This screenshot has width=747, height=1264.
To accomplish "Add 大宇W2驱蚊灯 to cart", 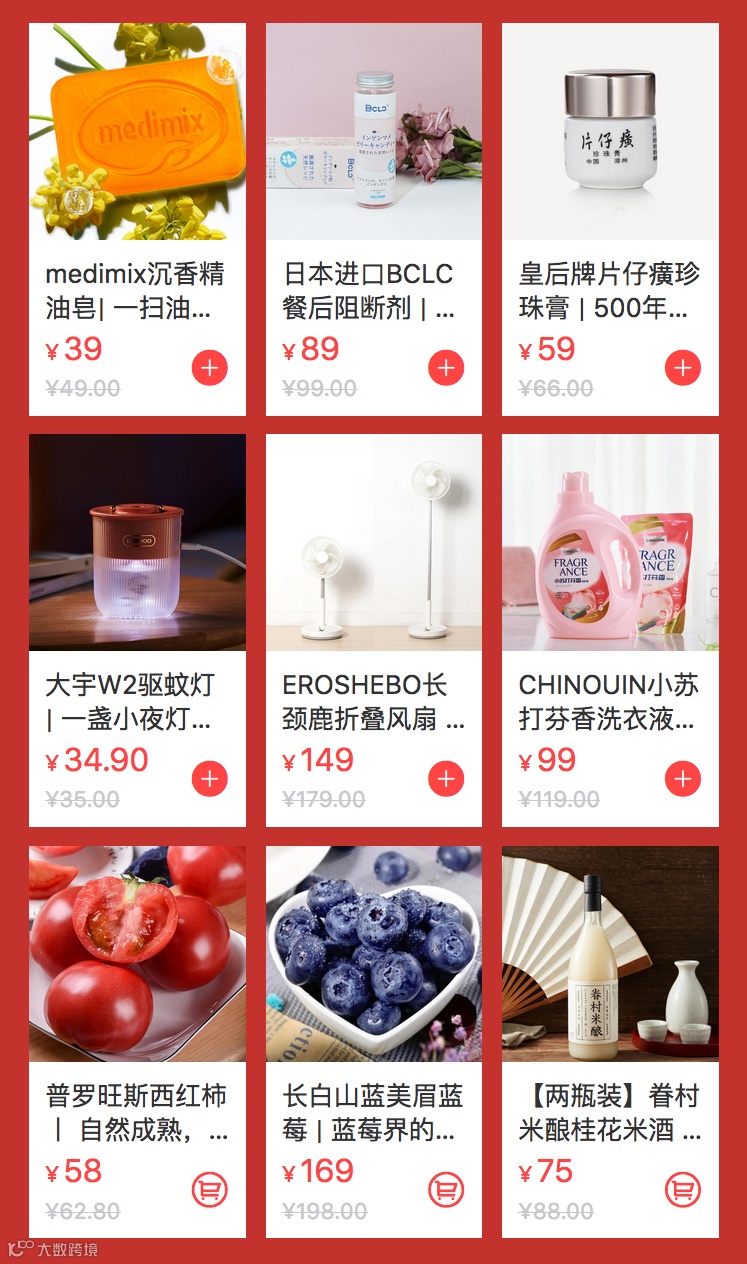I will pyautogui.click(x=210, y=779).
